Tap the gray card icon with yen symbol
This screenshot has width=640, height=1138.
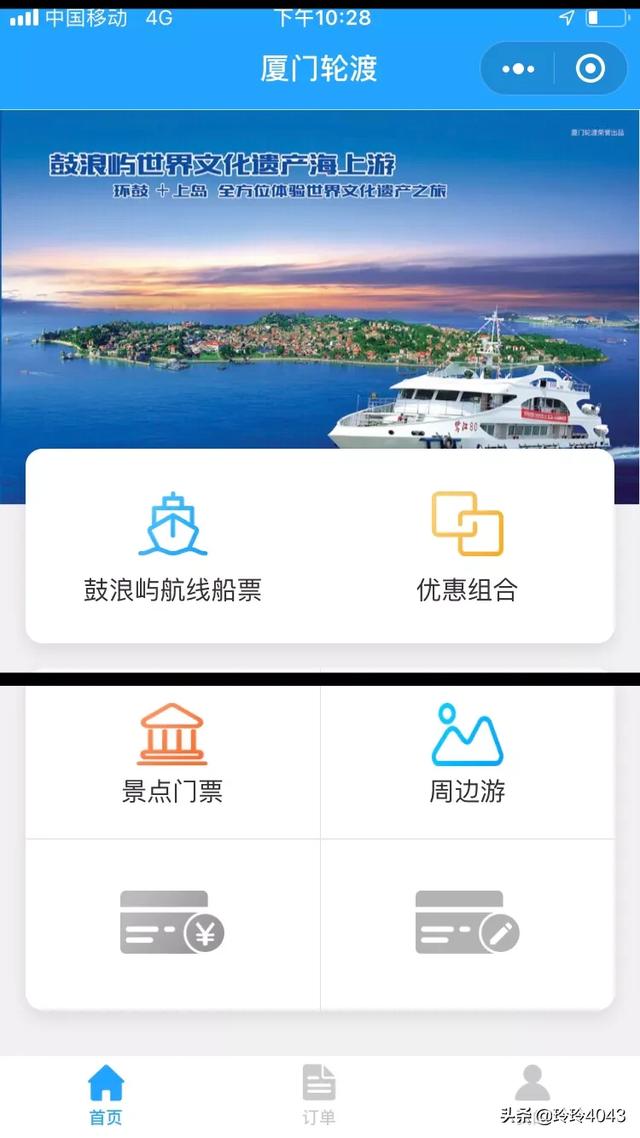click(172, 922)
